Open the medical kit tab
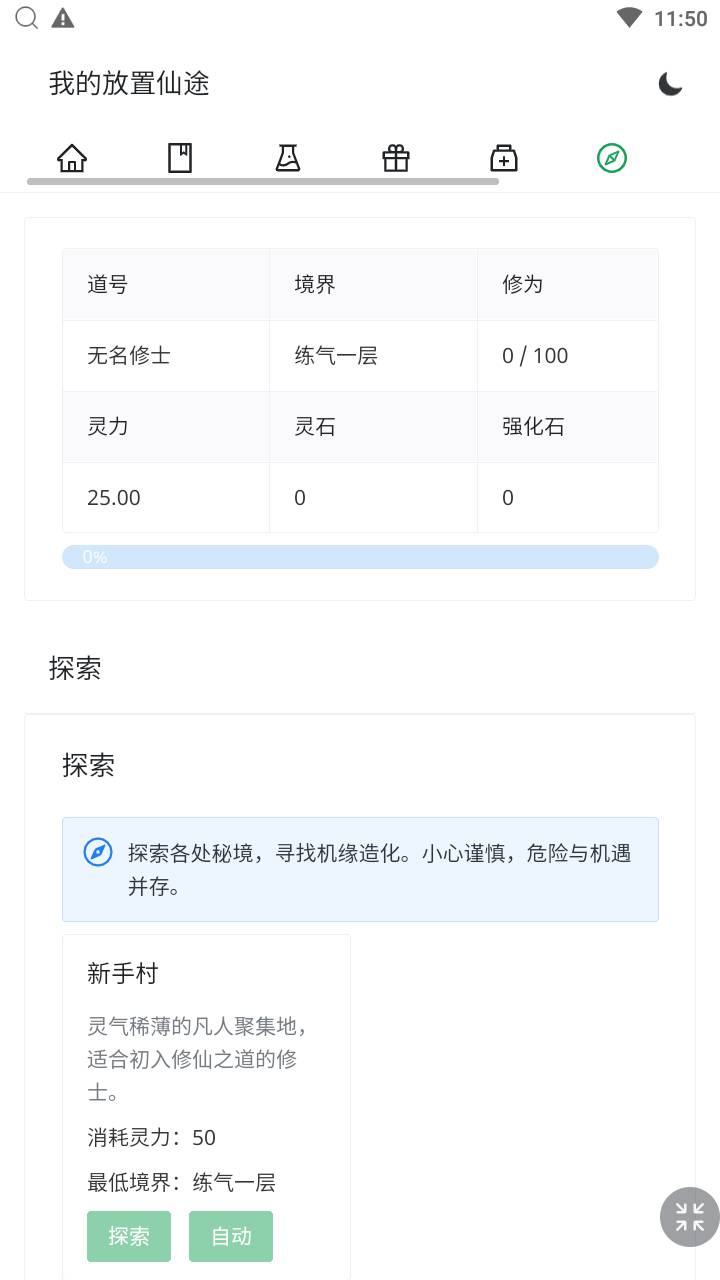Image resolution: width=720 pixels, height=1280 pixels. pyautogui.click(x=504, y=158)
